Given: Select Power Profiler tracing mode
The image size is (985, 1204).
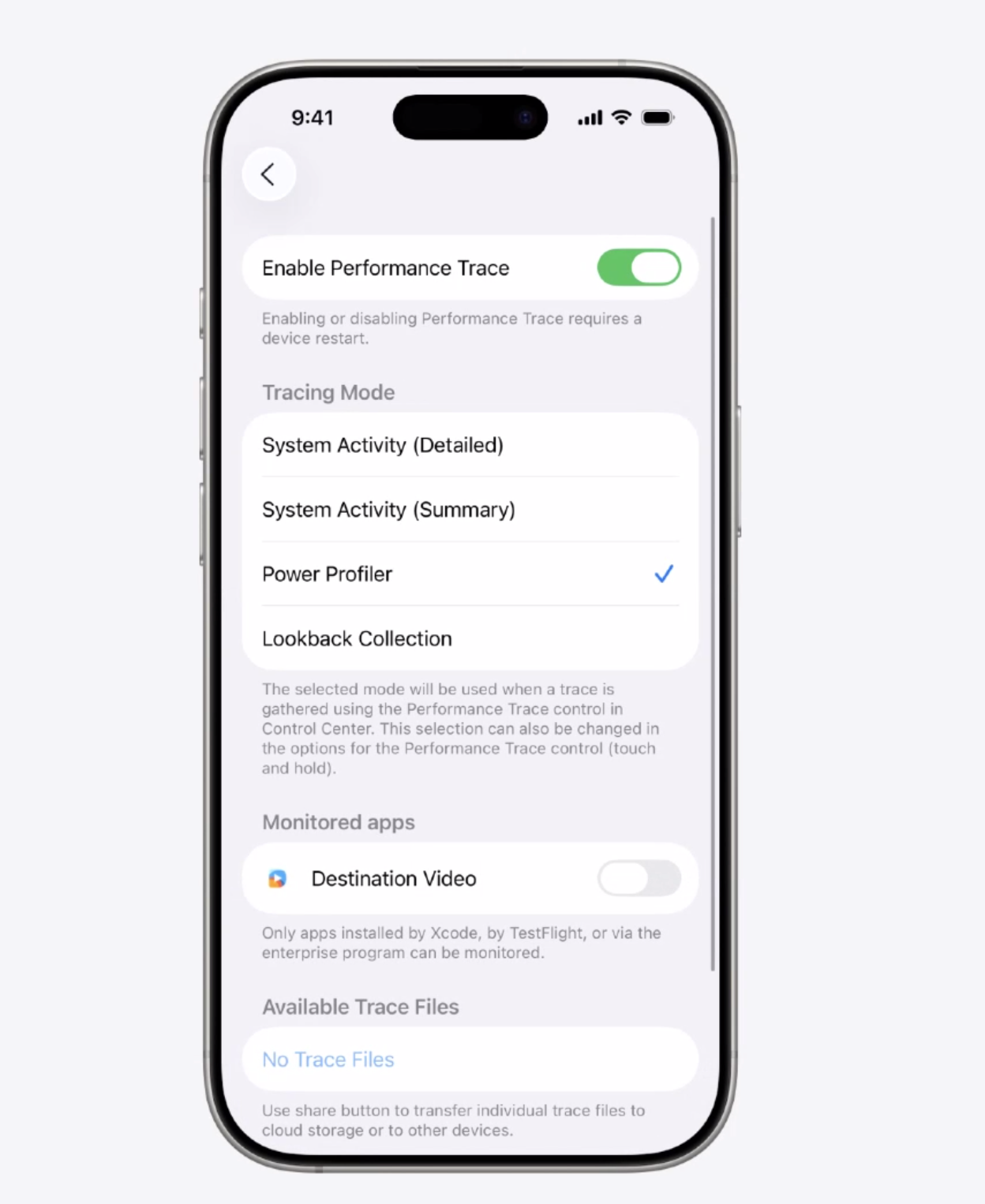Looking at the screenshot, I should pos(470,574).
